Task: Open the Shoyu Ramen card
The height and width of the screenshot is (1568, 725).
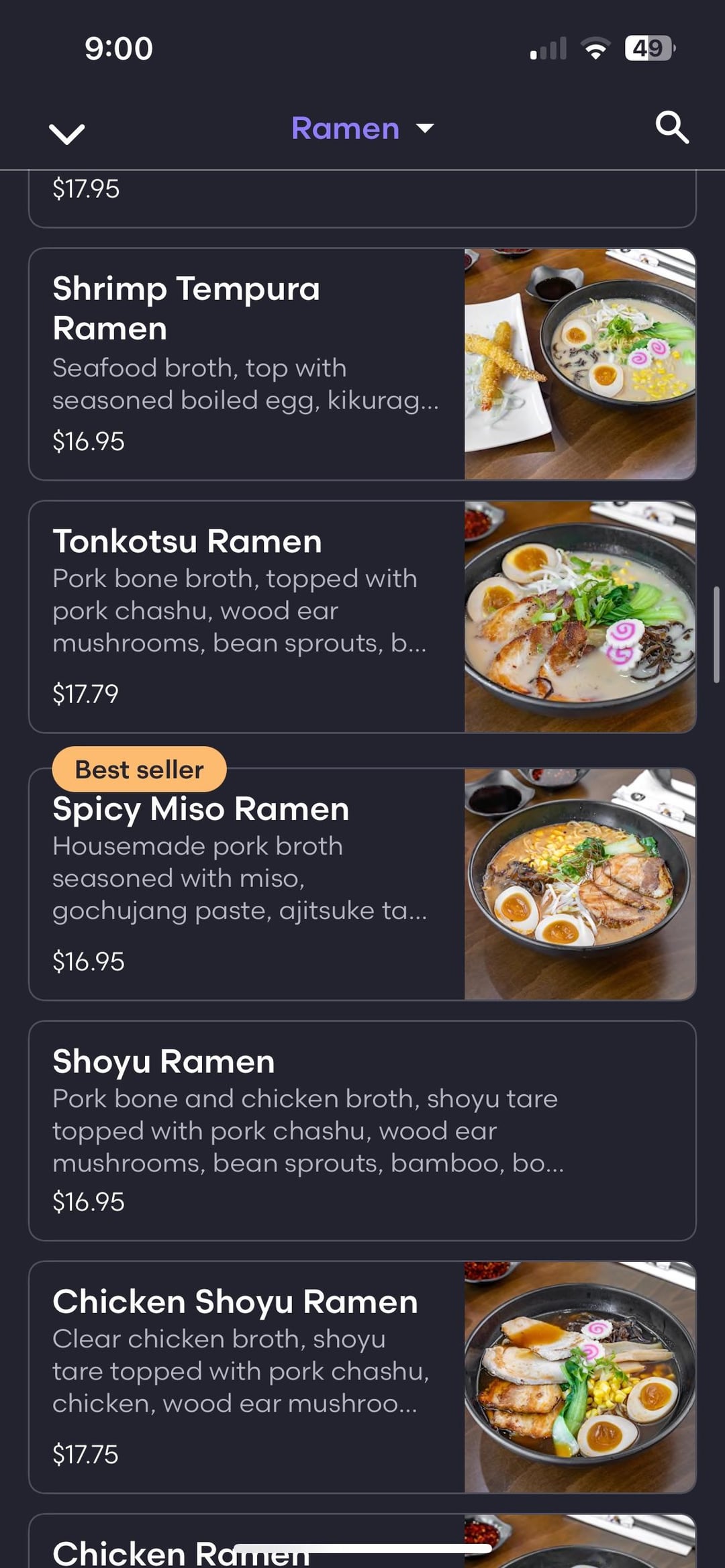Action: (x=362, y=1131)
